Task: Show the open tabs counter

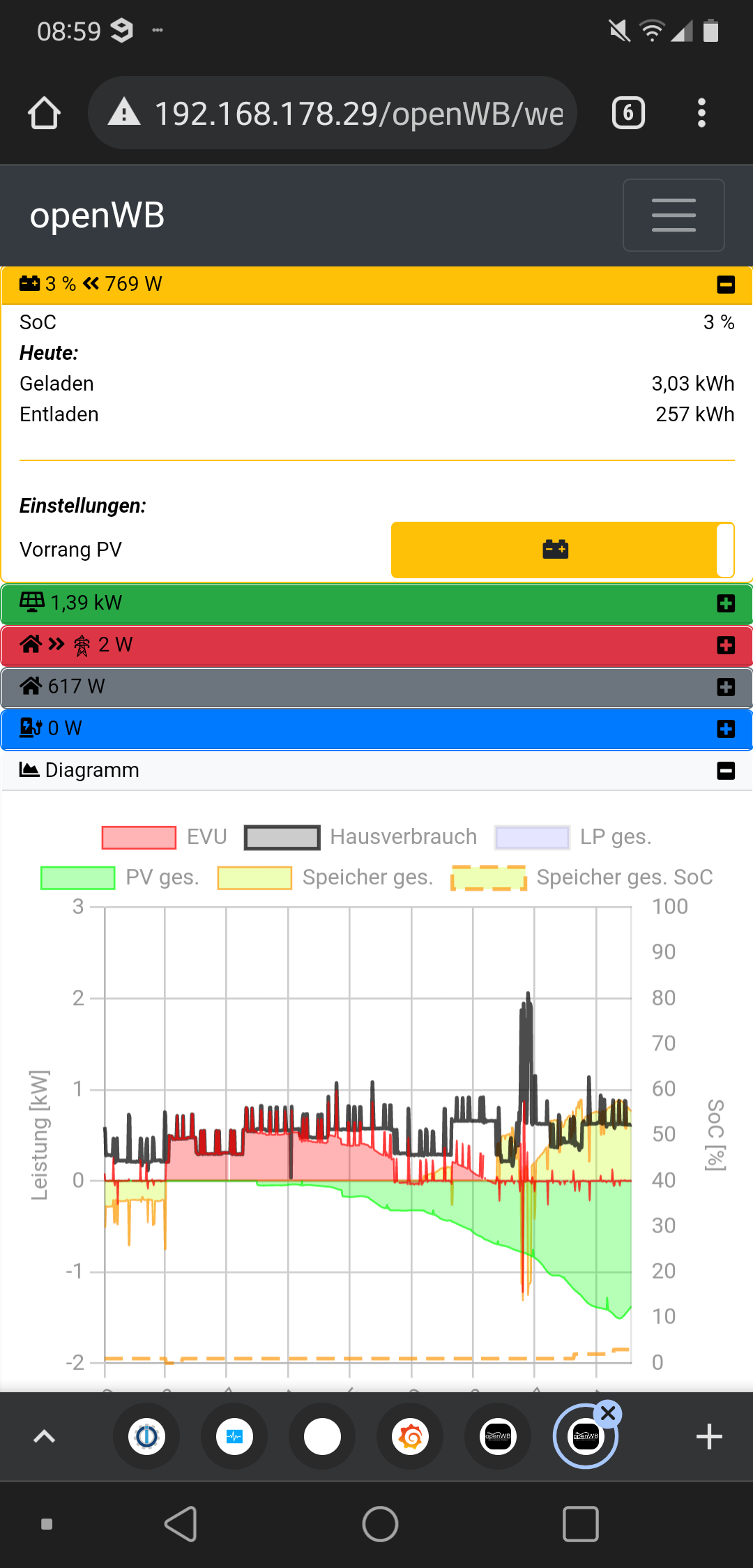Action: pos(628,113)
